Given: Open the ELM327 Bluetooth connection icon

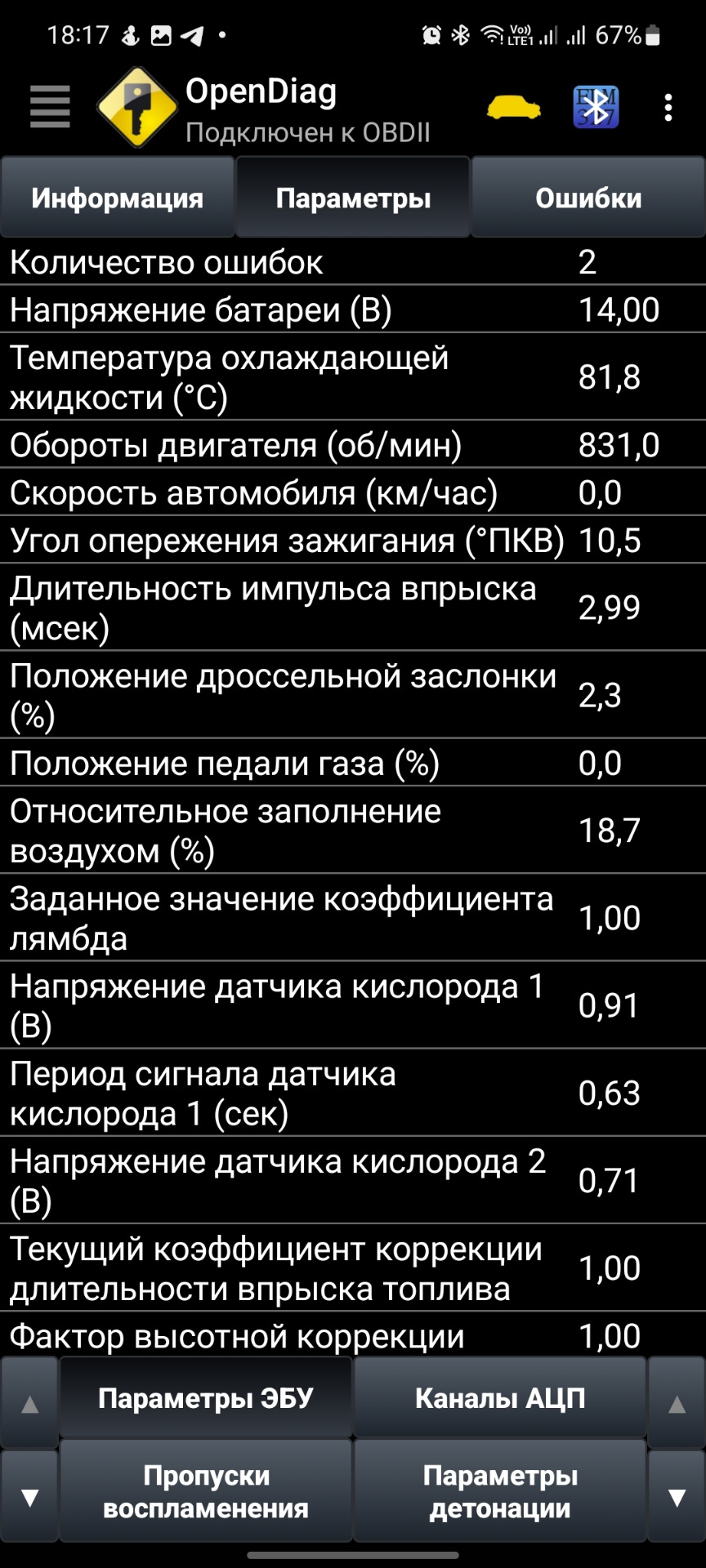Looking at the screenshot, I should [596, 107].
